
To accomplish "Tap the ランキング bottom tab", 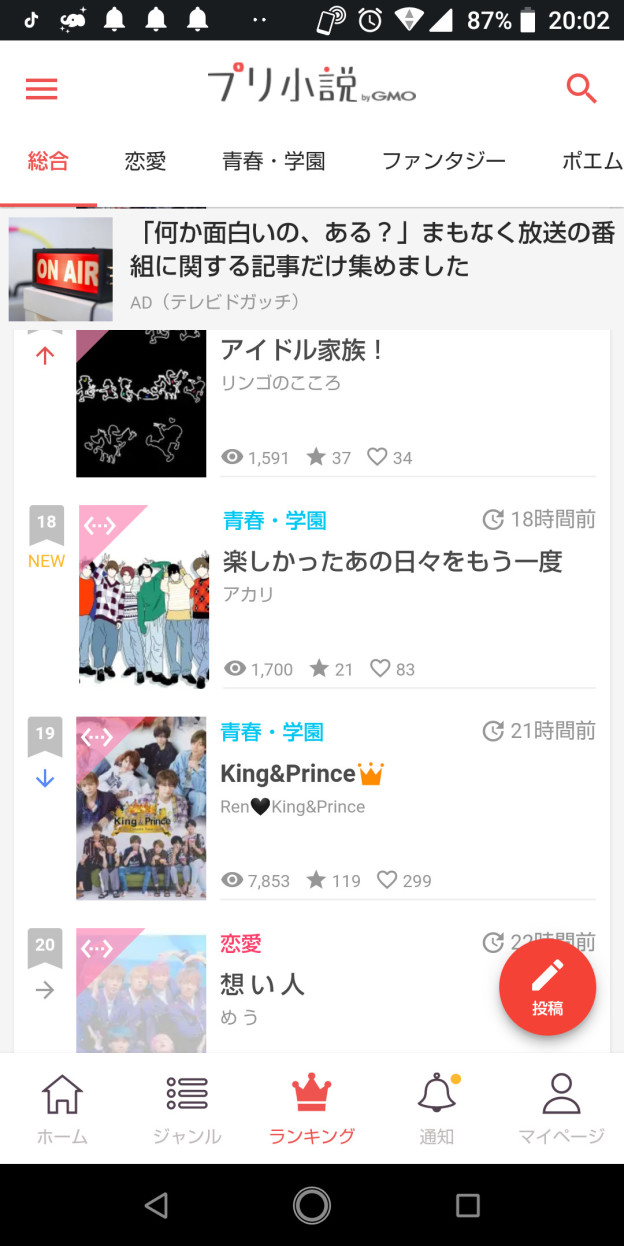I will pyautogui.click(x=312, y=1108).
